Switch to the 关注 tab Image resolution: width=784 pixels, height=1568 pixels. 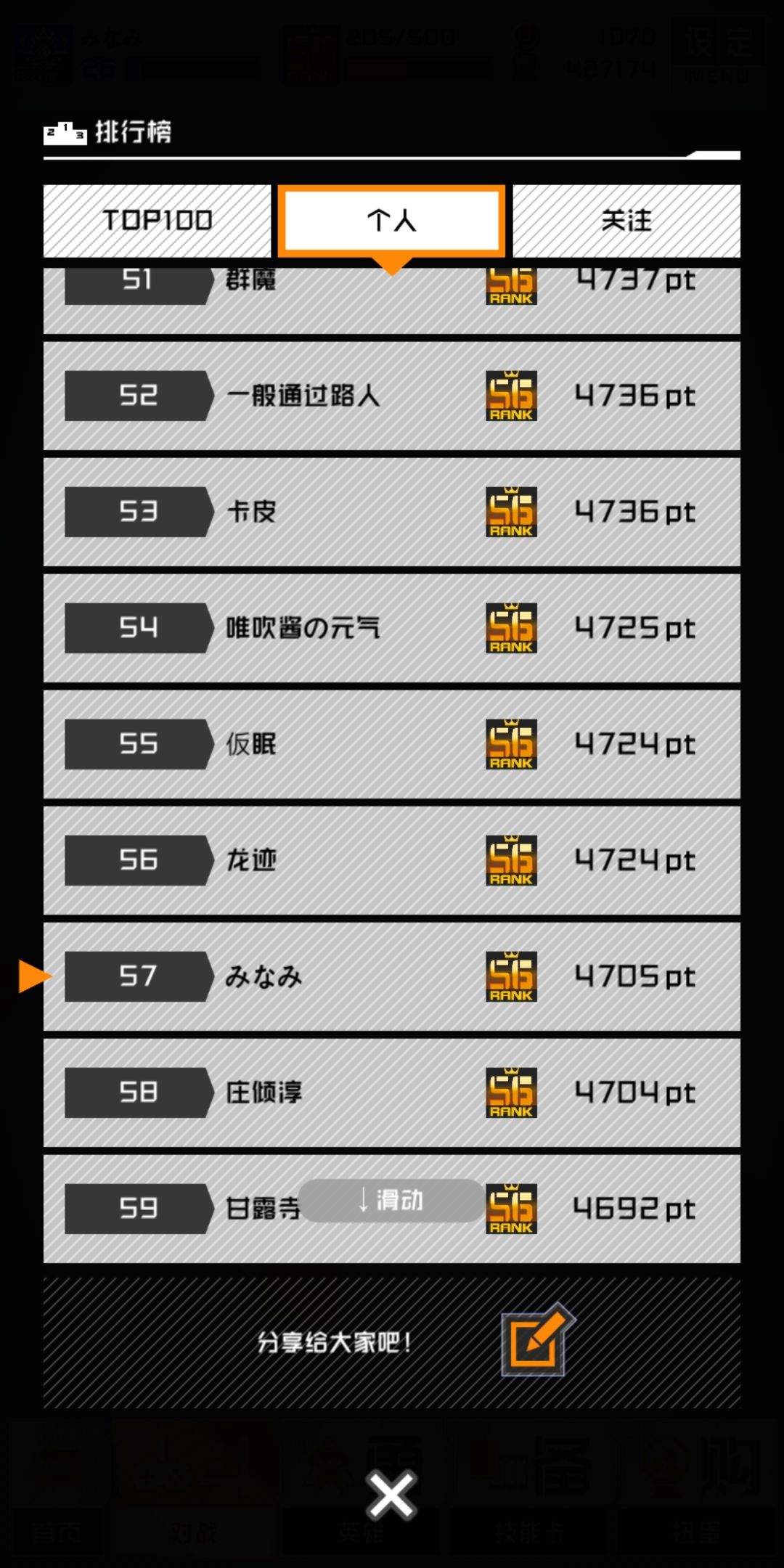coord(626,221)
